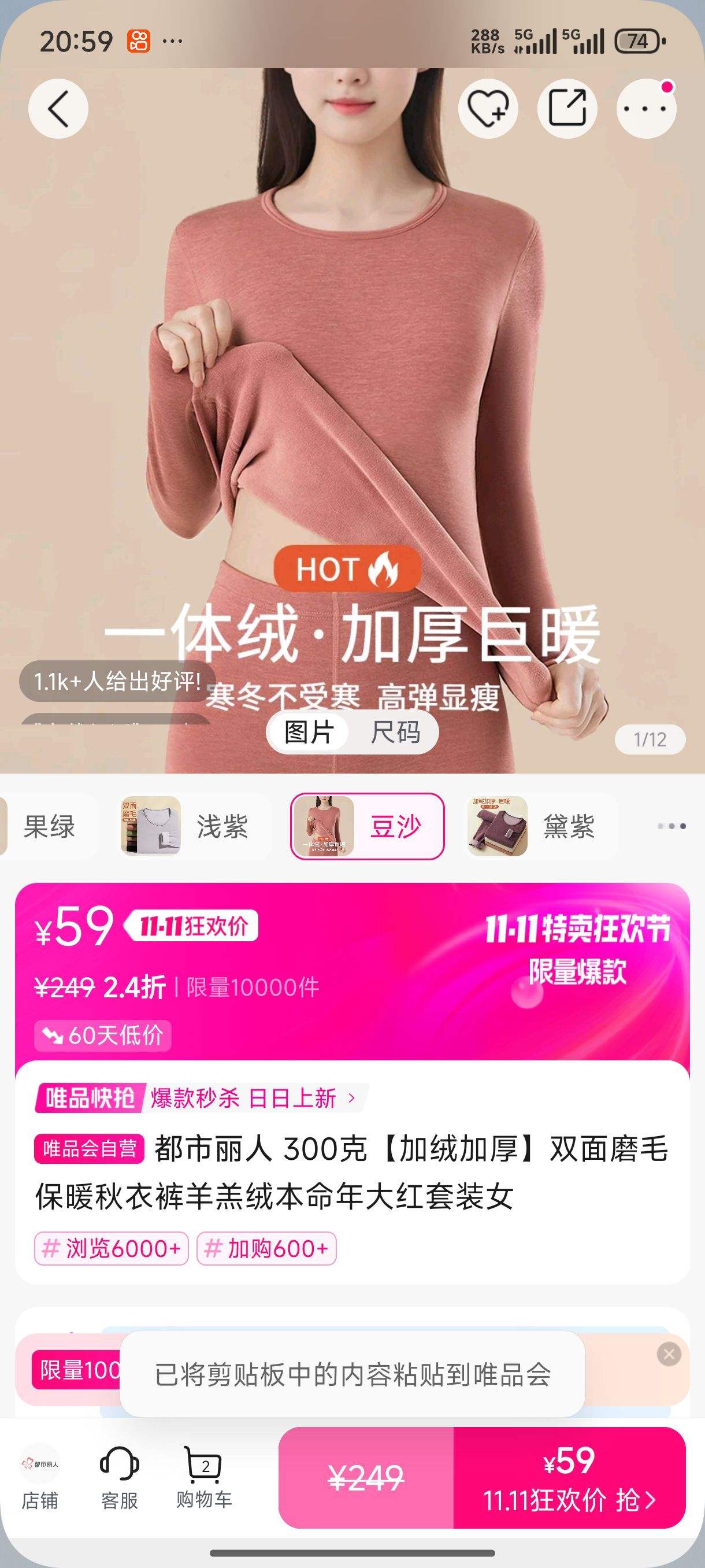This screenshot has height=1568, width=705.
Task: Go back using the back arrow
Action: 58,108
